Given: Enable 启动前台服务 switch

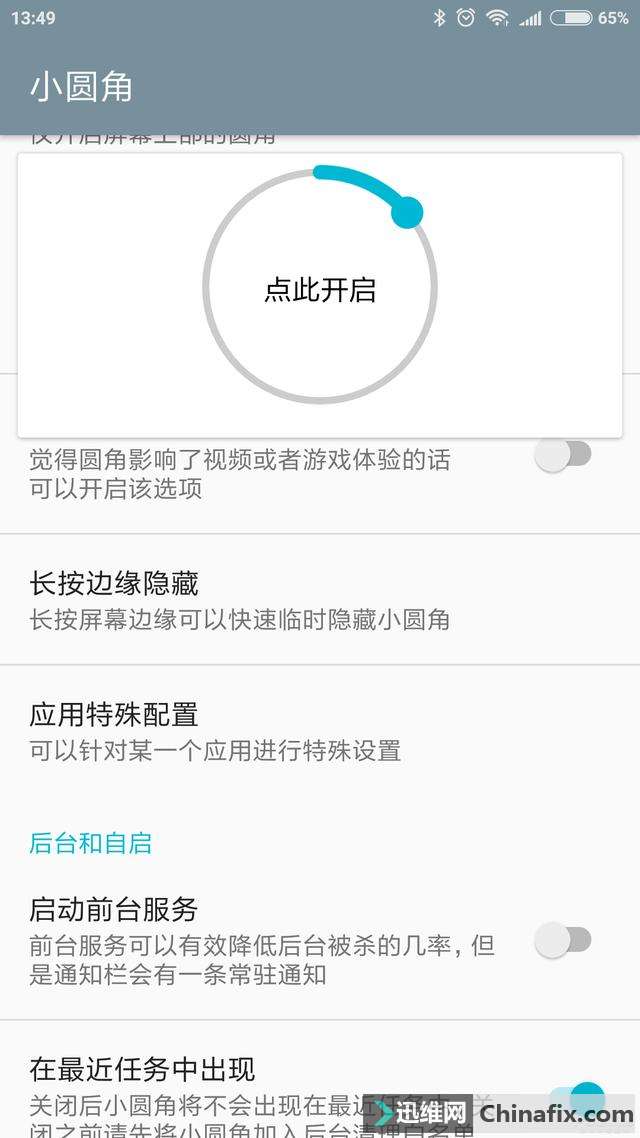Looking at the screenshot, I should [x=562, y=940].
